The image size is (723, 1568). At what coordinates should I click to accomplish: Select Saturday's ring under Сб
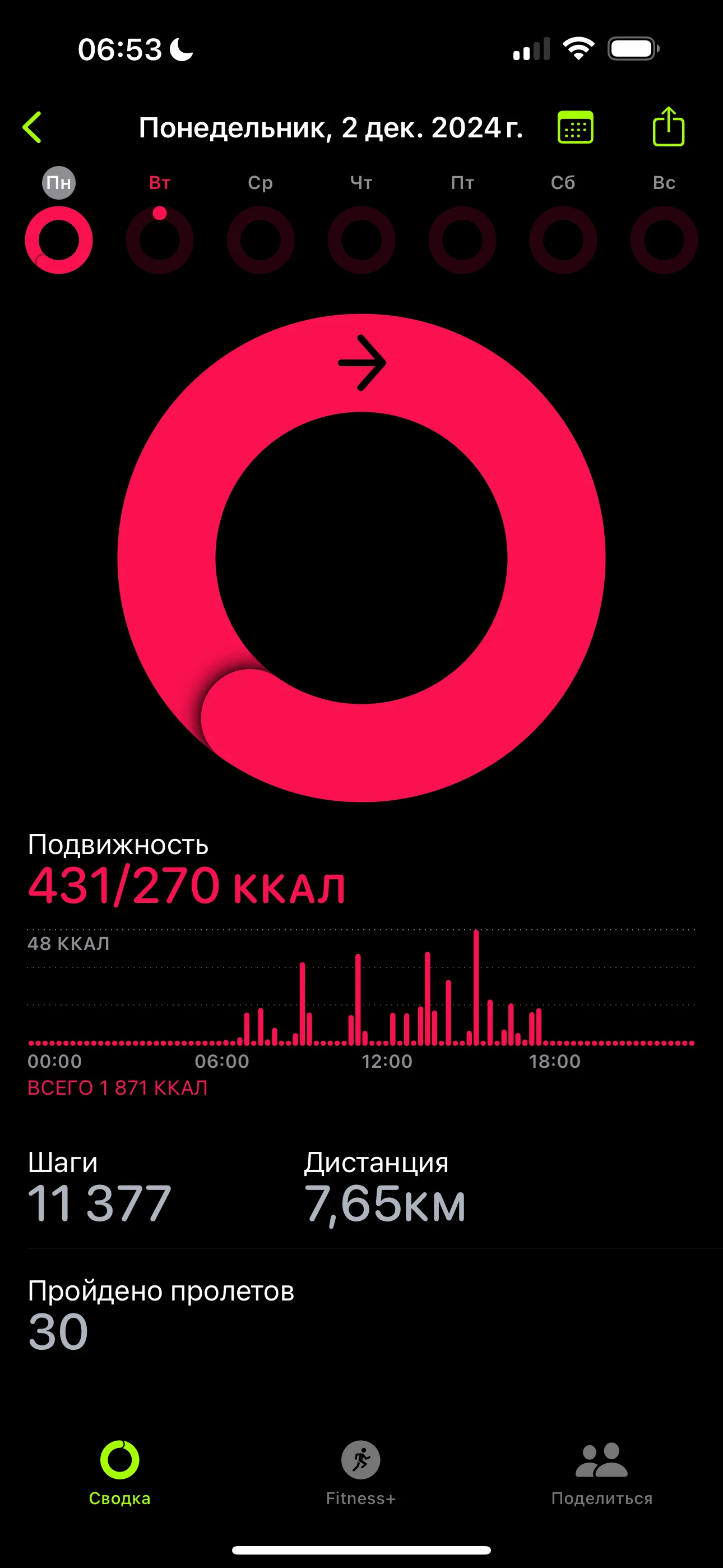563,240
